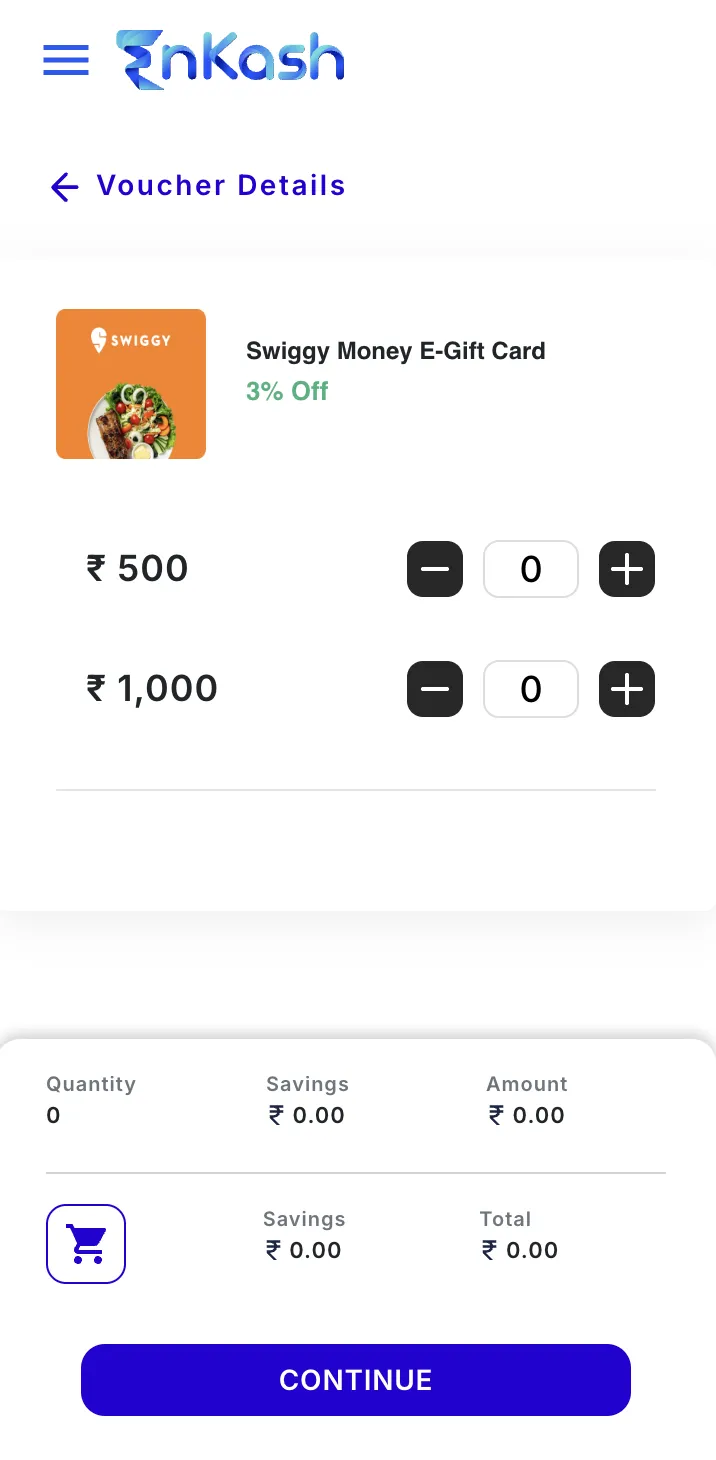Go back from Voucher Details
Screen dimensions: 716x1460
tap(64, 187)
